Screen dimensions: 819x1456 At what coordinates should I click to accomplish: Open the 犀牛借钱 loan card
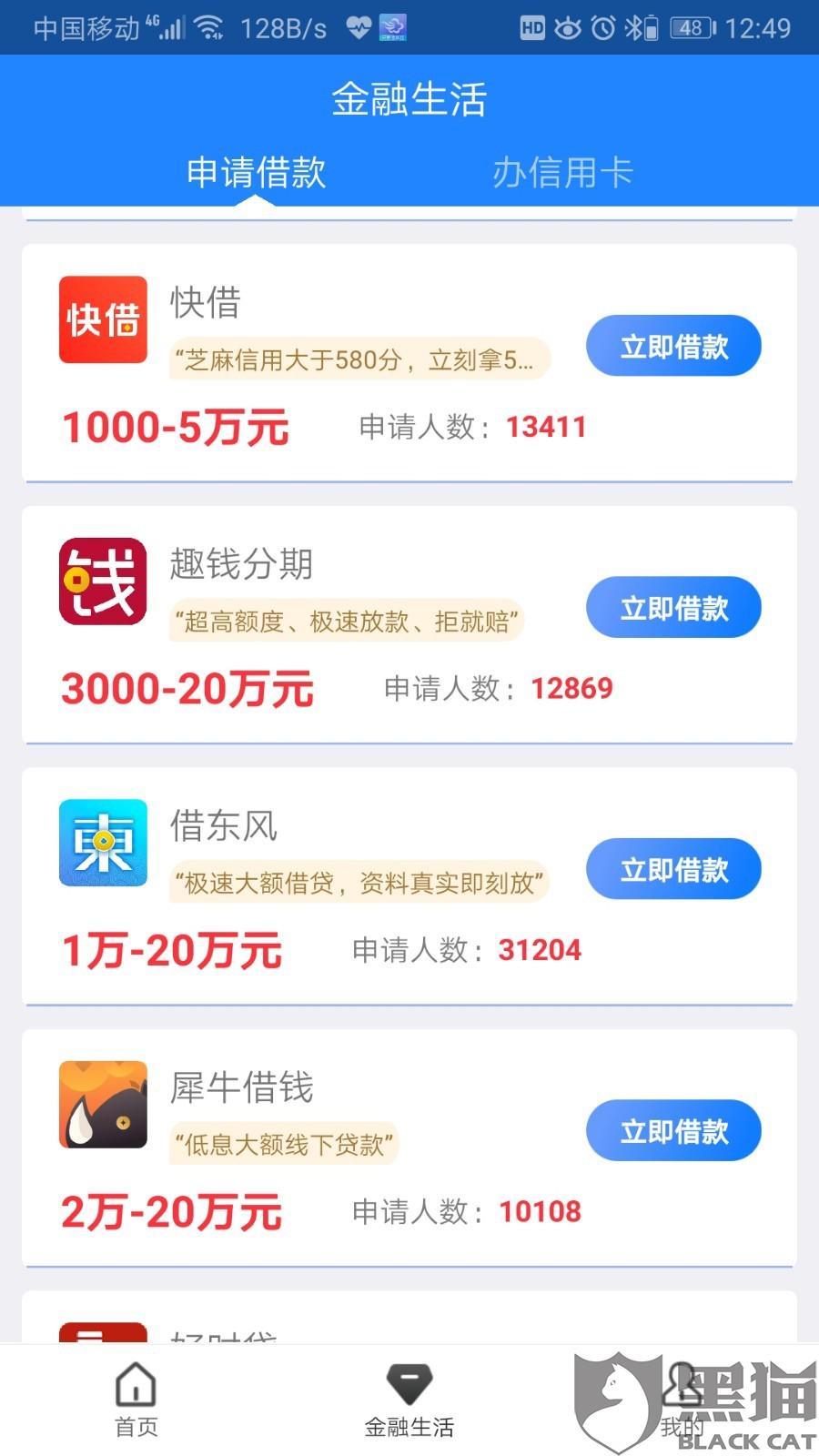[x=409, y=1148]
